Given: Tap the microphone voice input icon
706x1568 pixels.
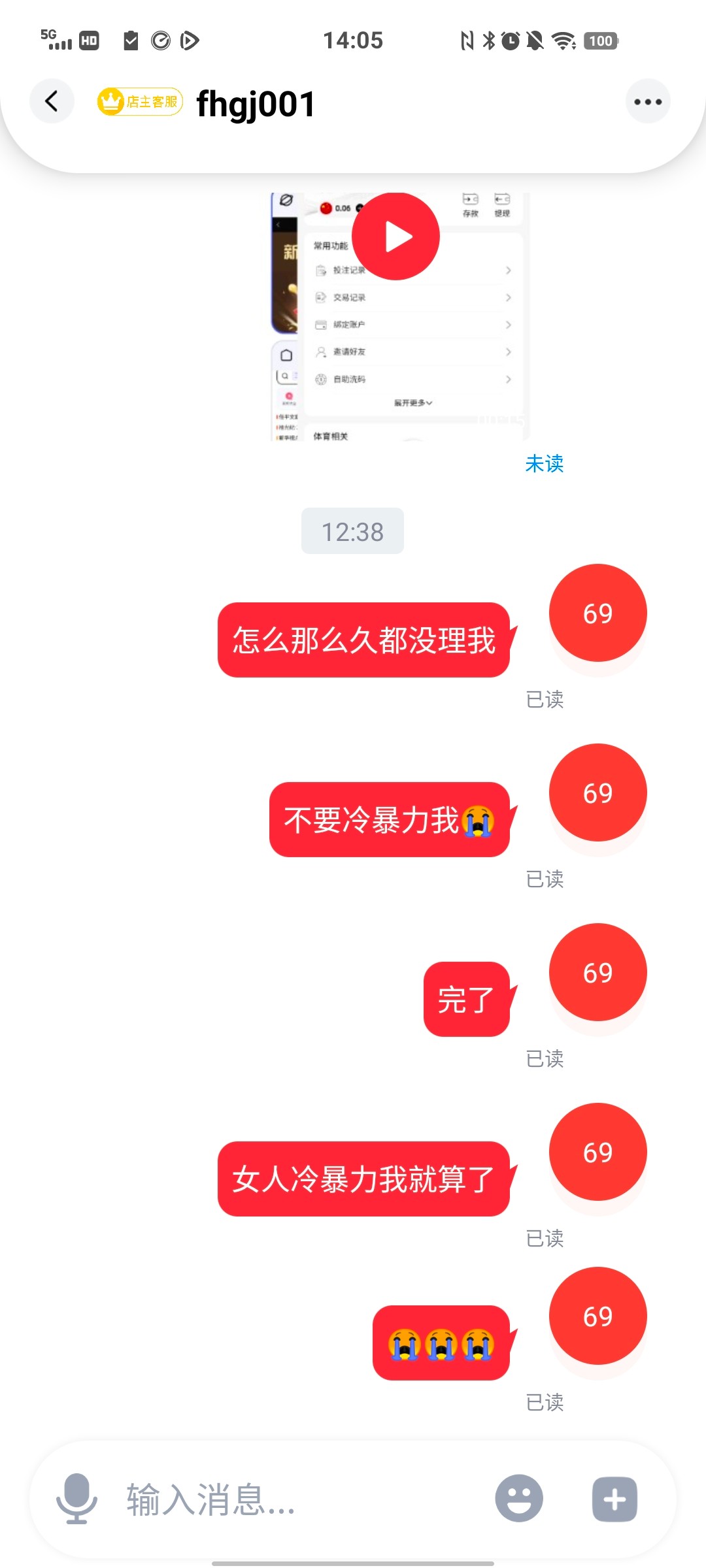Looking at the screenshot, I should tap(76, 1499).
